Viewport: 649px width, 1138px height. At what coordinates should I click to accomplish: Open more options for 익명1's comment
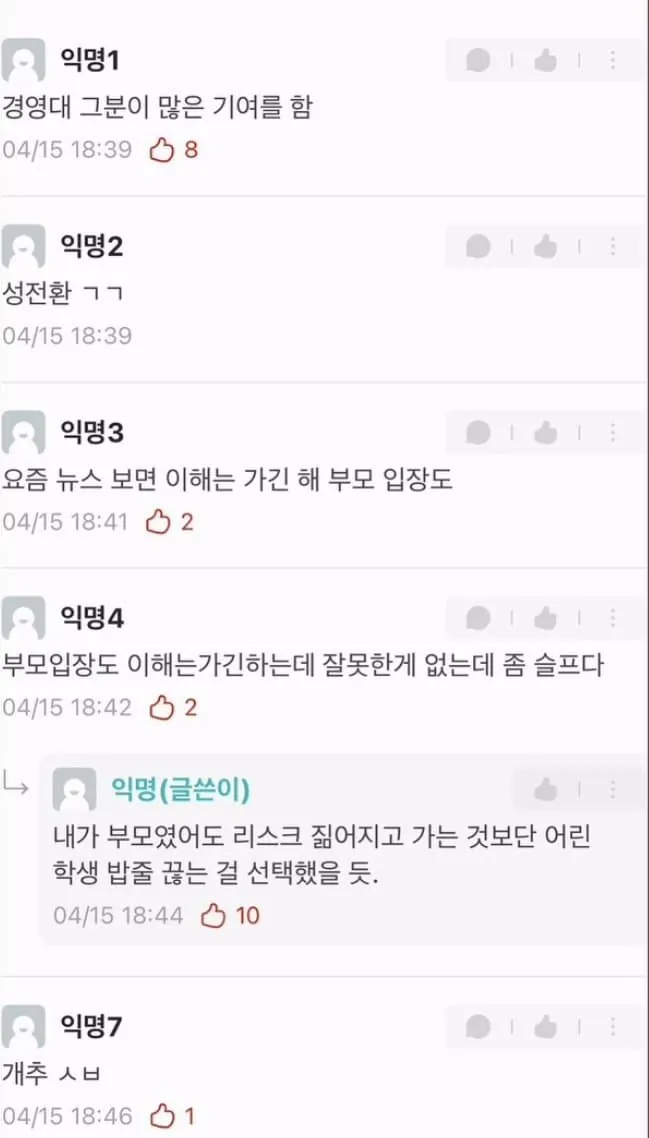(613, 60)
